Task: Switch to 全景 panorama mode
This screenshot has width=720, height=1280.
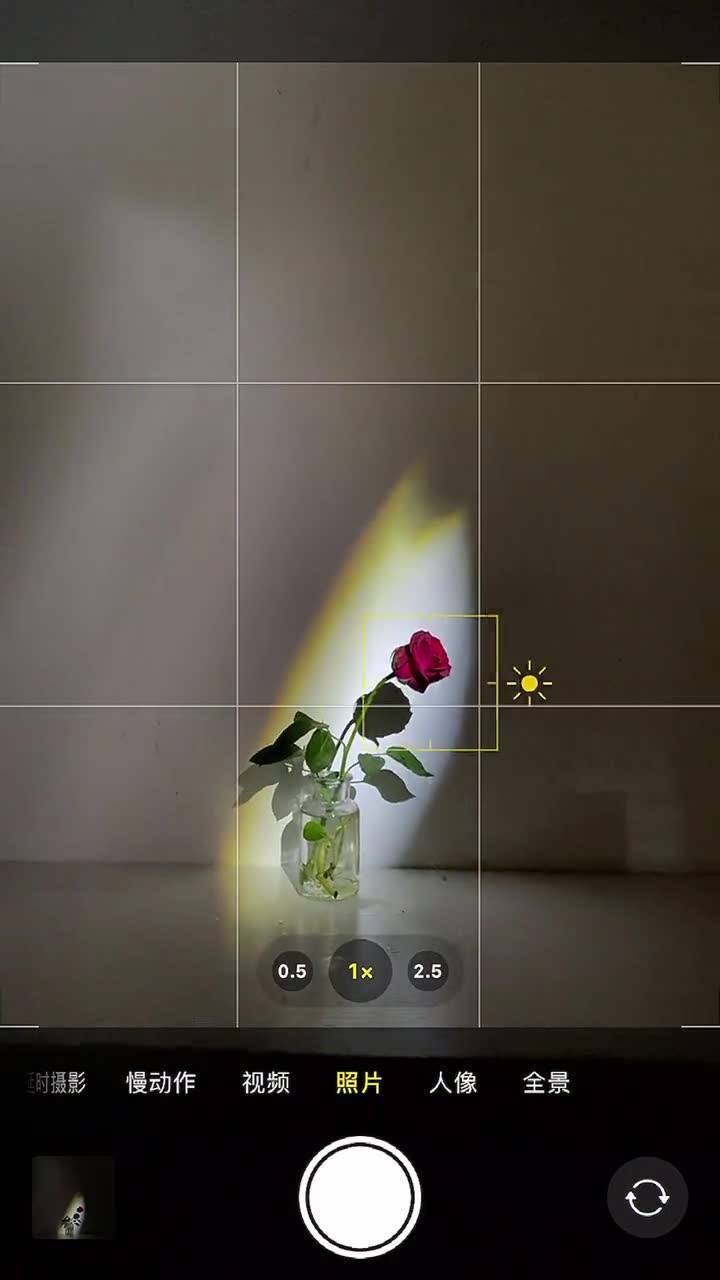Action: (546, 1082)
